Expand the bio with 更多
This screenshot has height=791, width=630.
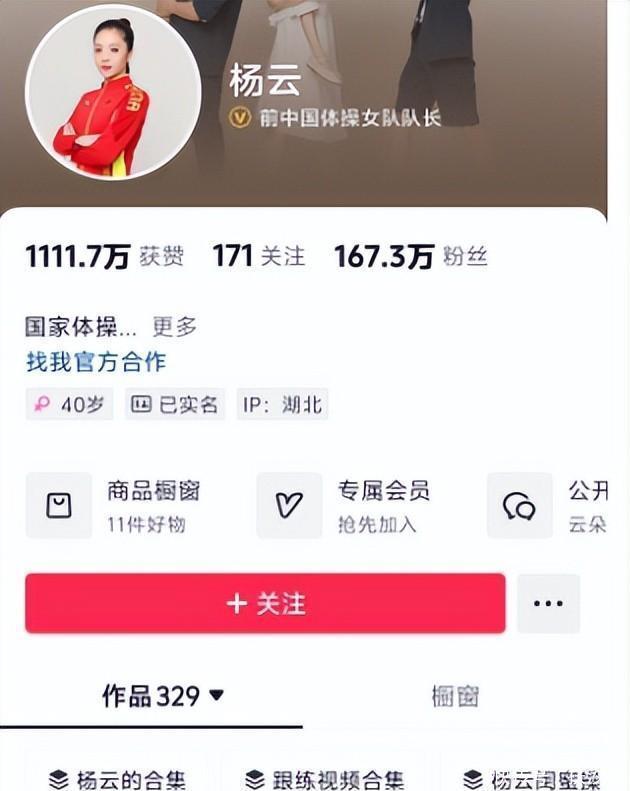pos(174,326)
